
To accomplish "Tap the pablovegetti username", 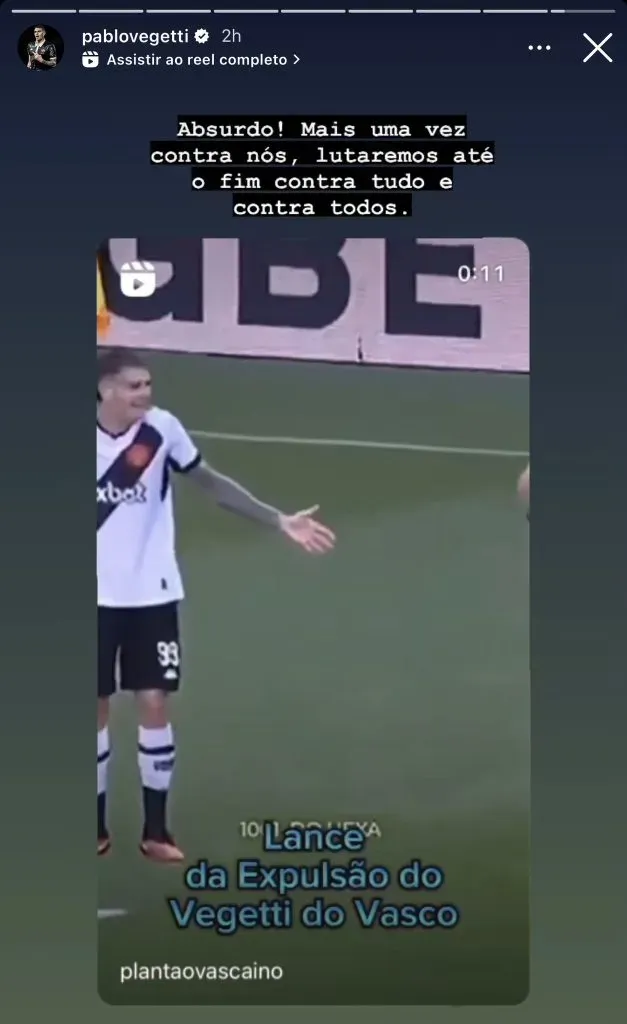I will click(135, 36).
